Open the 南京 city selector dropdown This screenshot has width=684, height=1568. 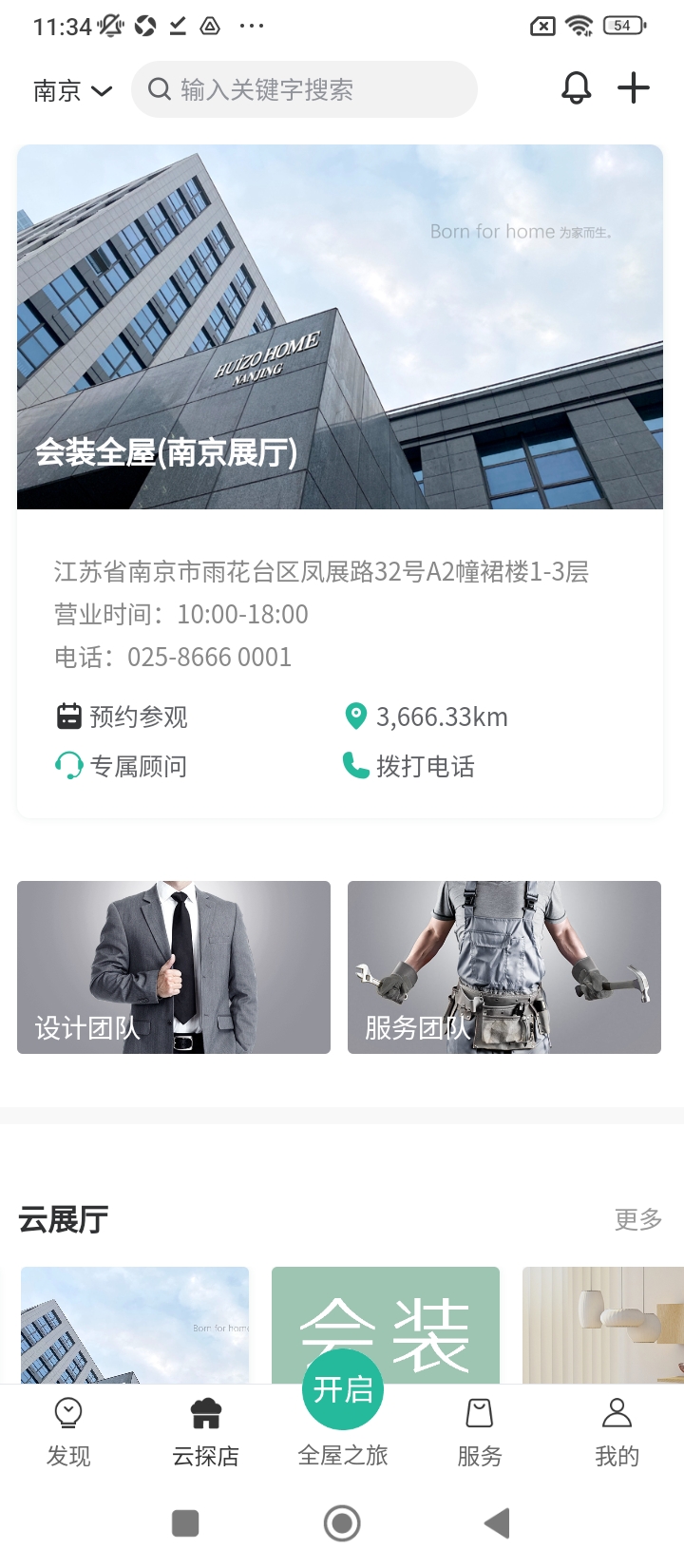point(72,90)
